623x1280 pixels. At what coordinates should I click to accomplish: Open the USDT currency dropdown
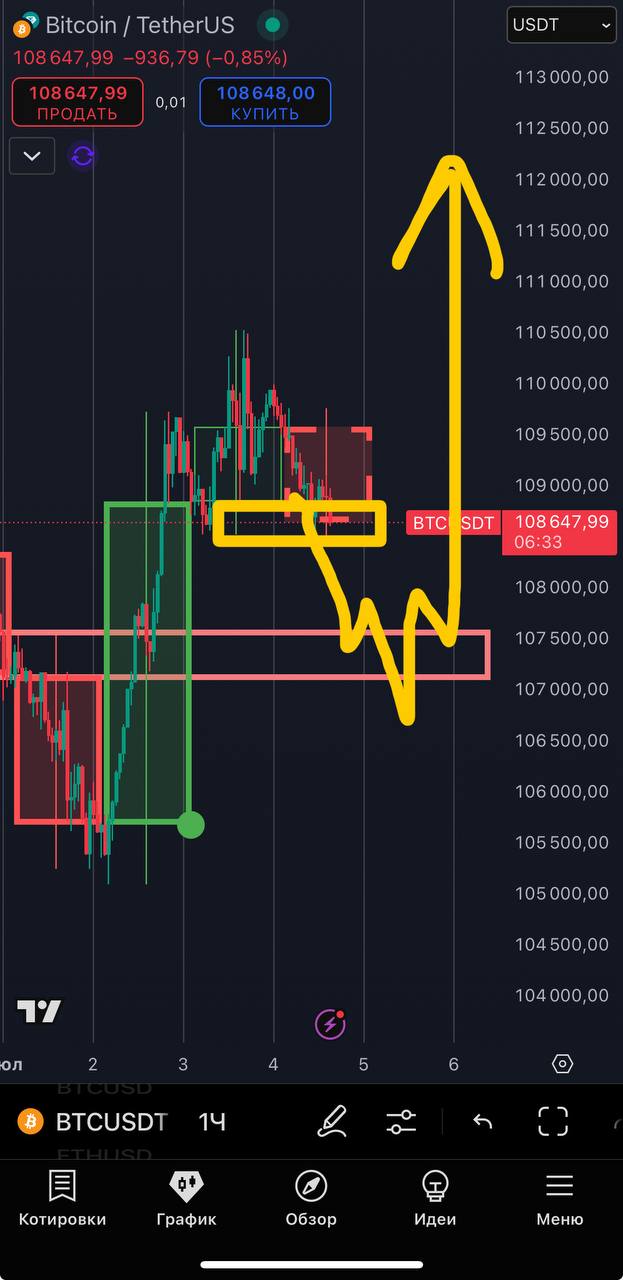point(561,26)
